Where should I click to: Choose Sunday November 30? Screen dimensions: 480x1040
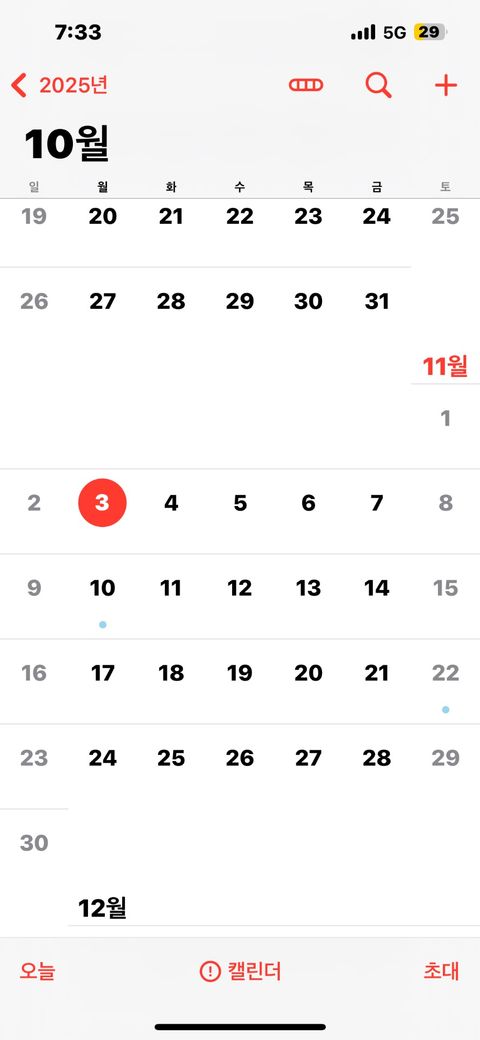pyautogui.click(x=34, y=843)
